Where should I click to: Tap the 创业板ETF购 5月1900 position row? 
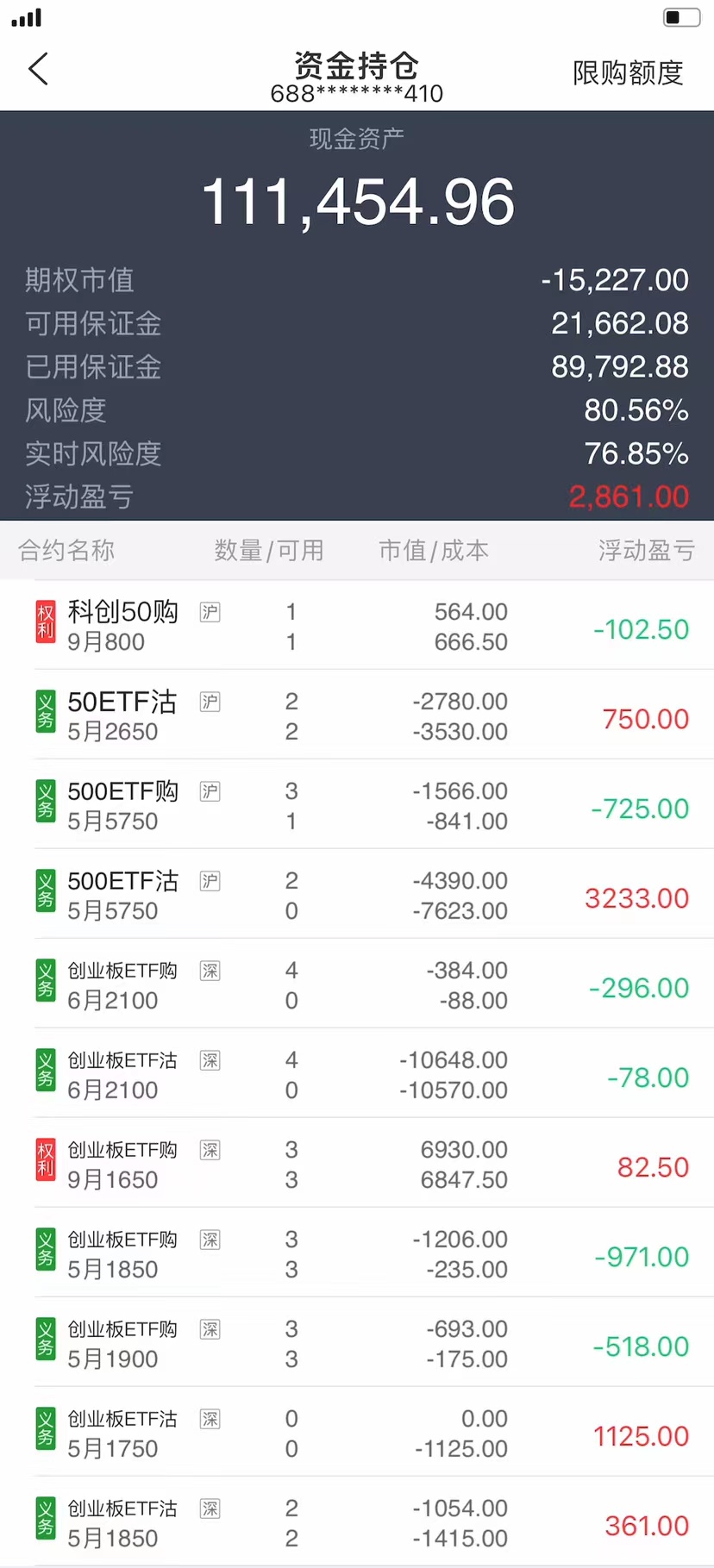pyautogui.click(x=357, y=1343)
